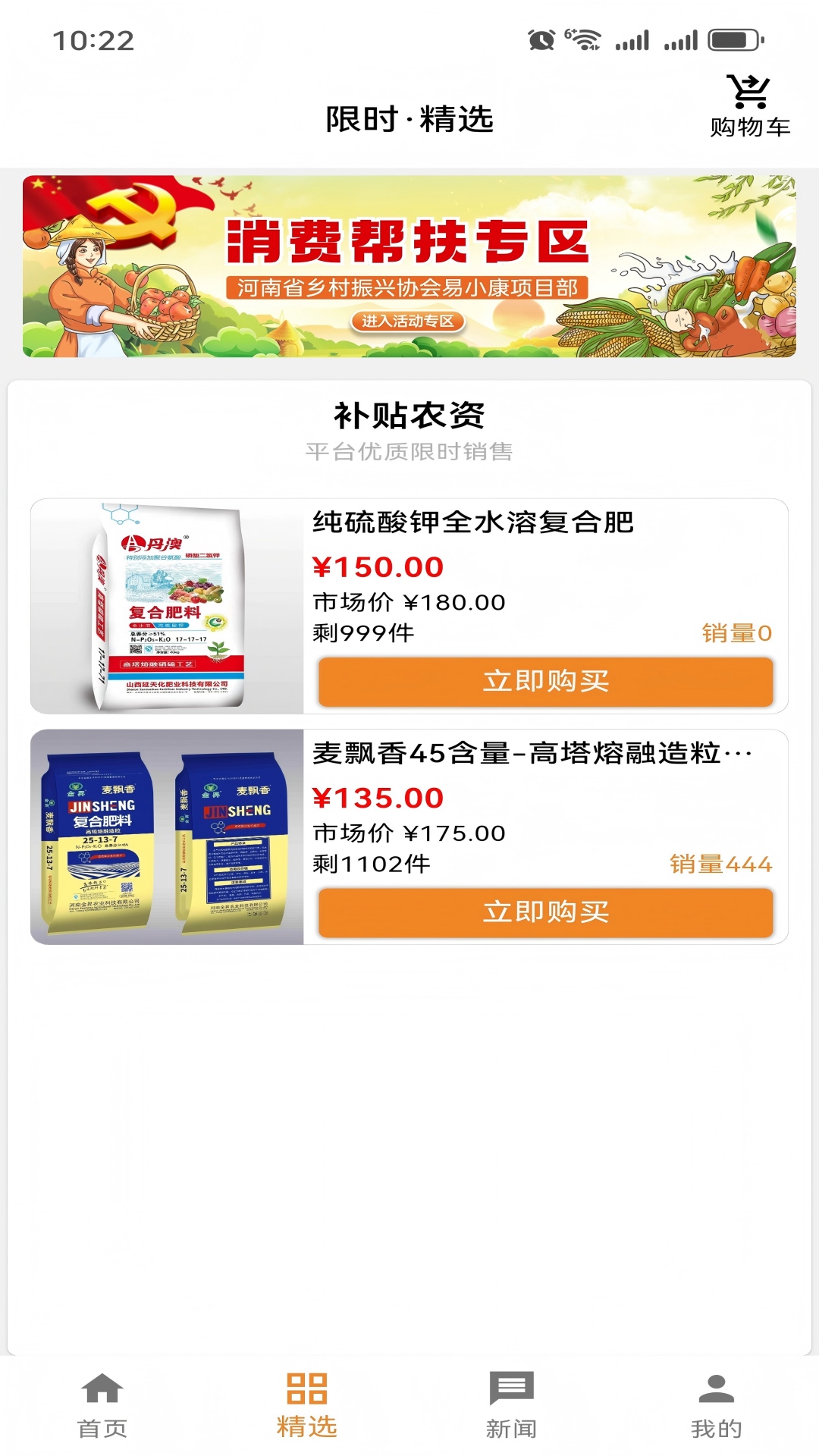Open the 我的 profile tab
Screen dimensions: 819x1456
(x=716, y=1404)
